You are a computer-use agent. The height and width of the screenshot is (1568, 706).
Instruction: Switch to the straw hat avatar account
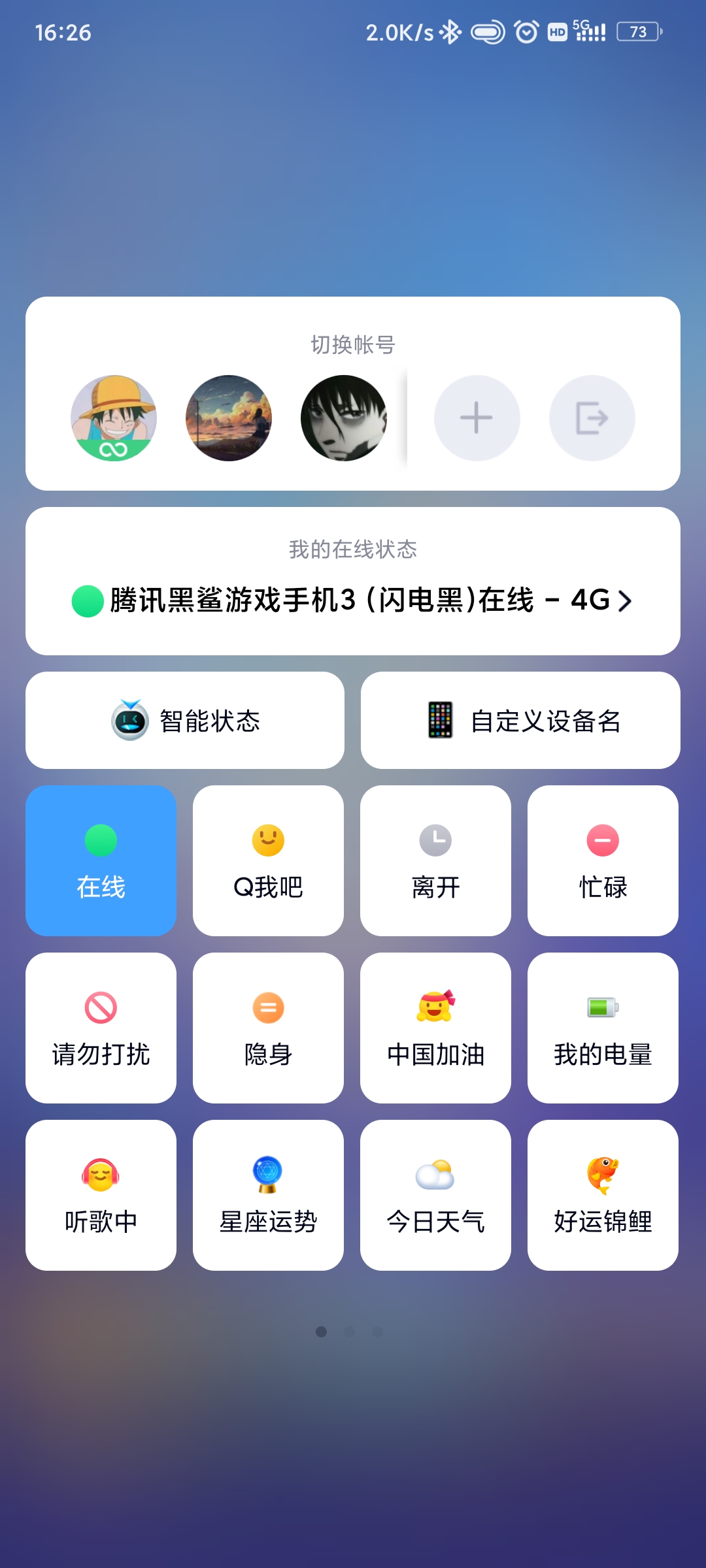(x=114, y=418)
